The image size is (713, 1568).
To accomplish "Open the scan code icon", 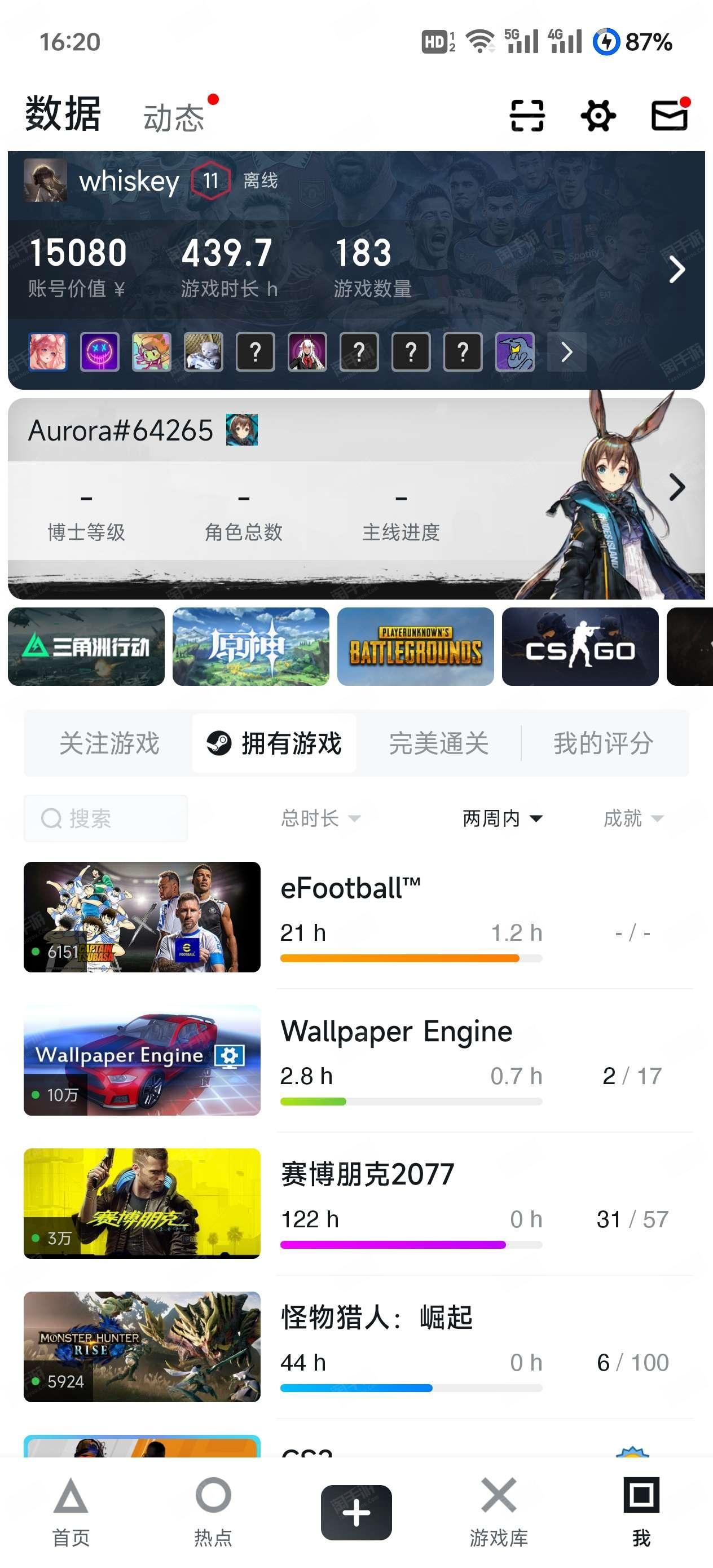I will click(527, 116).
